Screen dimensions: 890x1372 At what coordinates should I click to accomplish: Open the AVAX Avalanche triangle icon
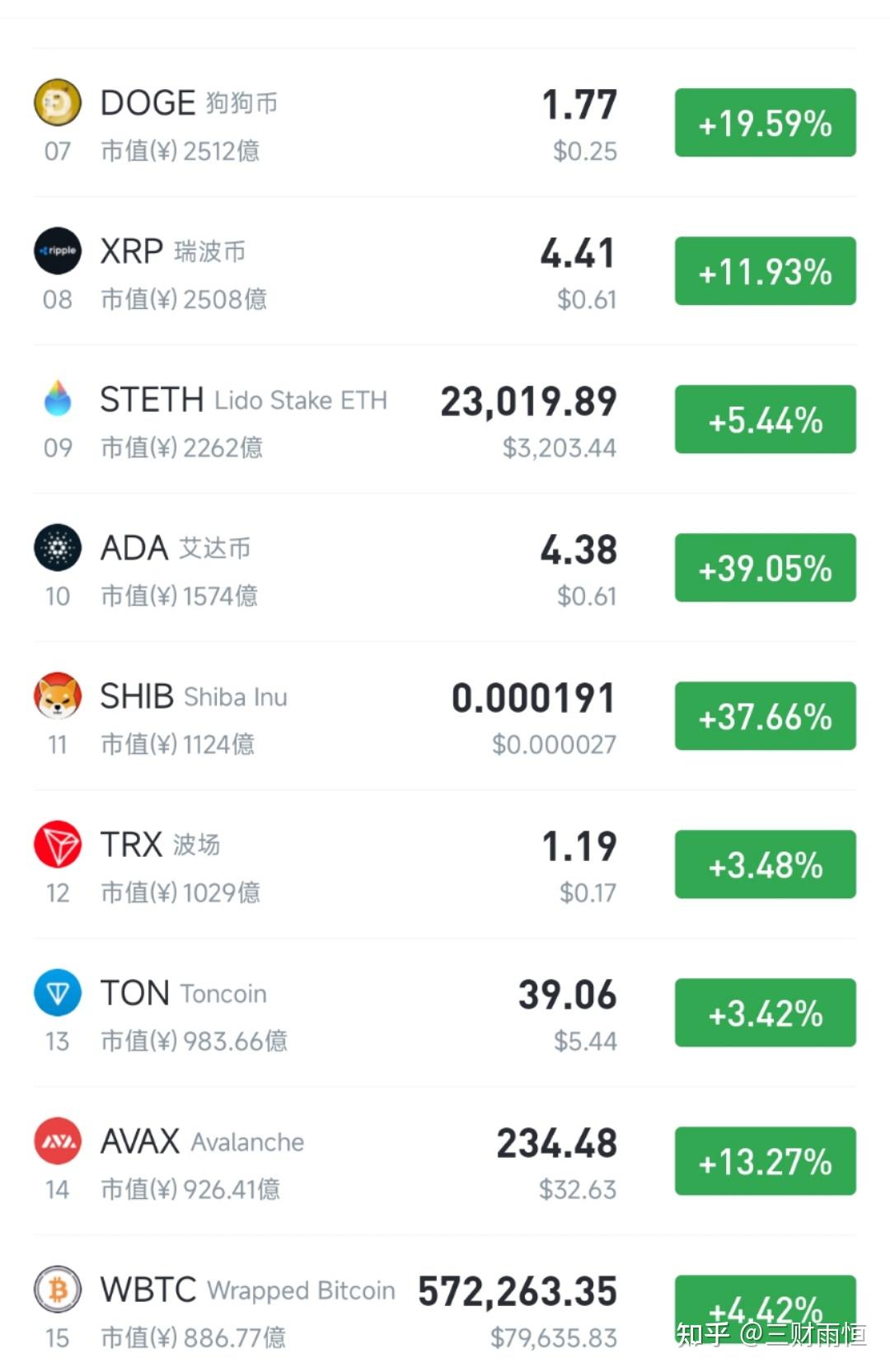coord(56,1141)
